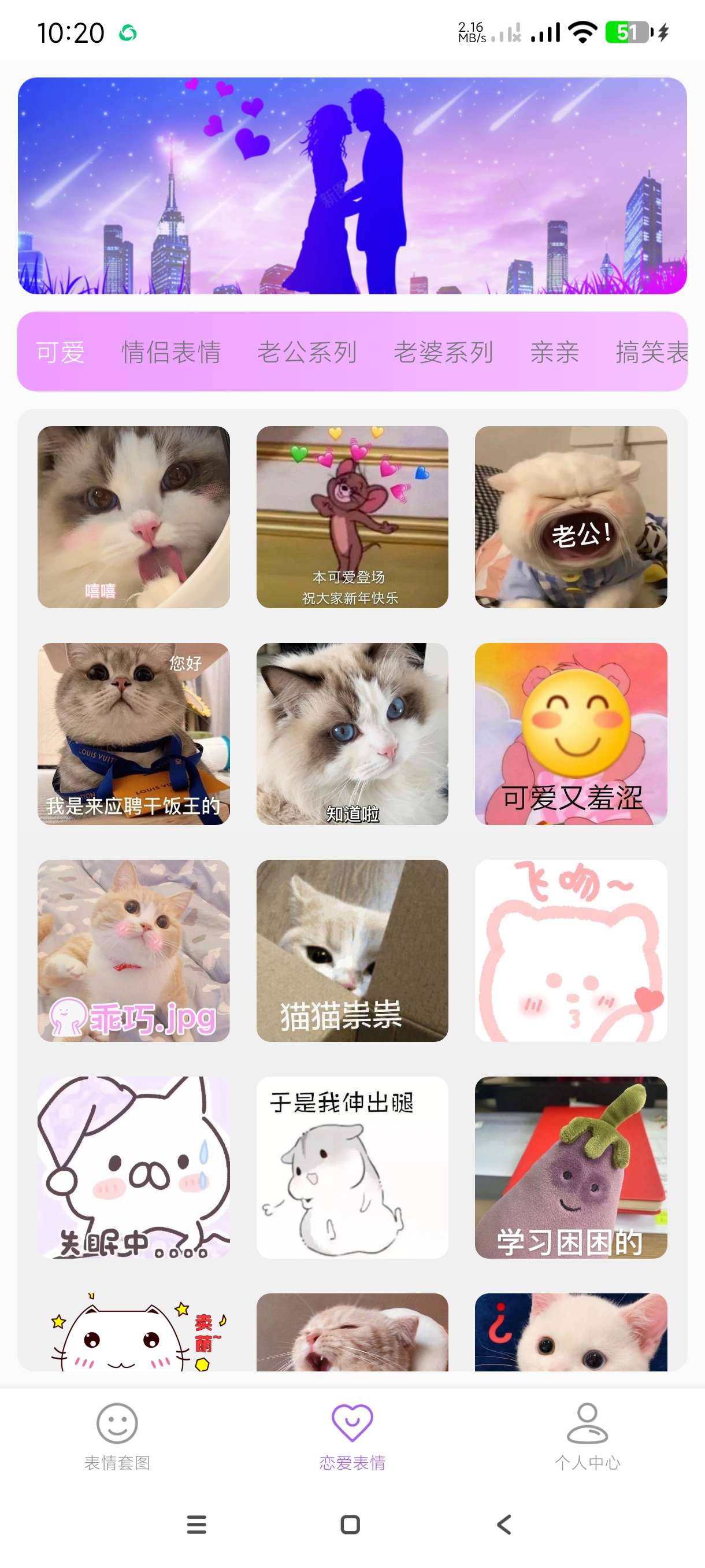
Task: Tap the 老公! crying cat sticker
Action: [x=570, y=517]
